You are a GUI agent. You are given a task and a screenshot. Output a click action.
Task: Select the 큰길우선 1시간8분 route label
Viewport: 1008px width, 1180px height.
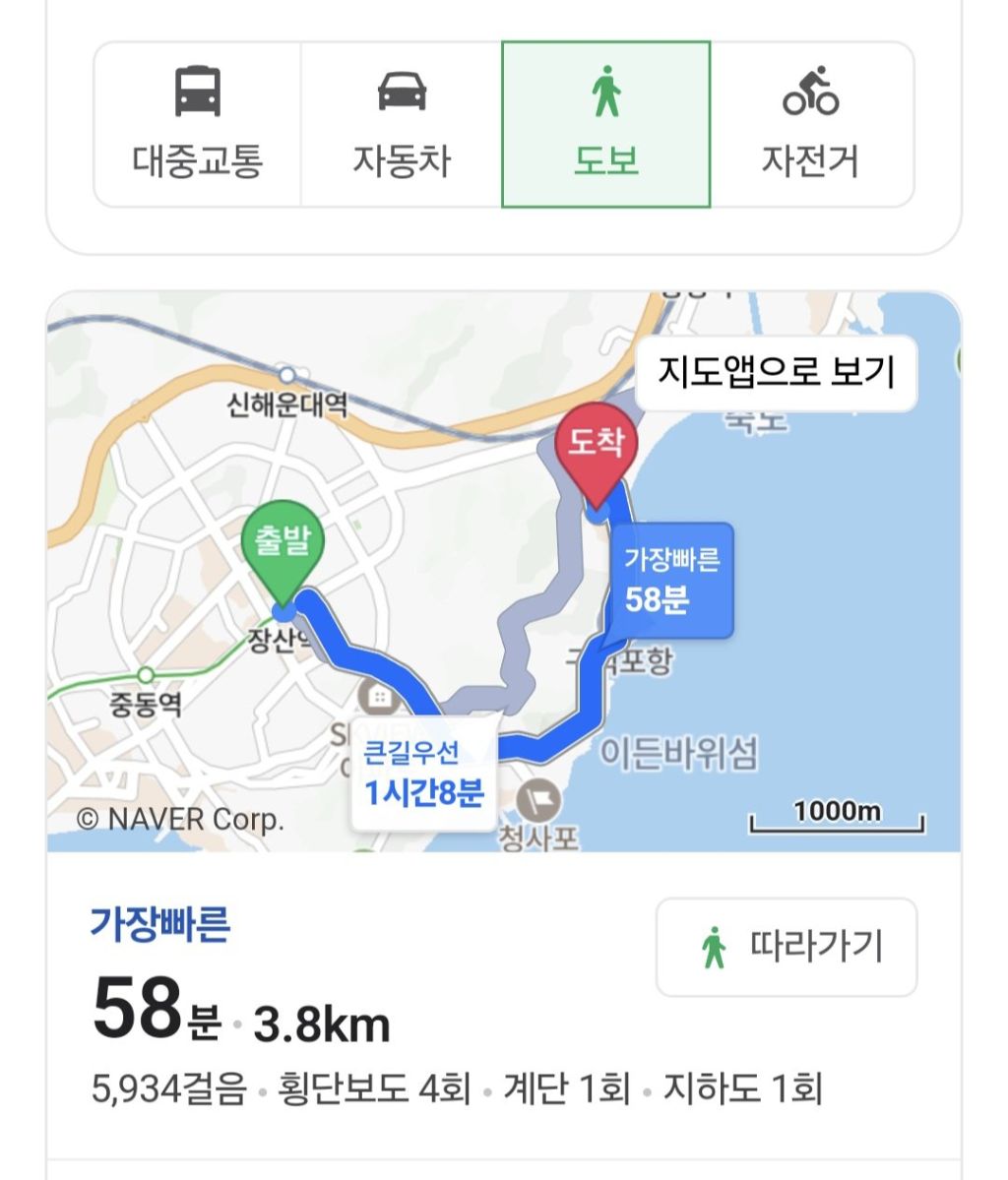click(424, 774)
